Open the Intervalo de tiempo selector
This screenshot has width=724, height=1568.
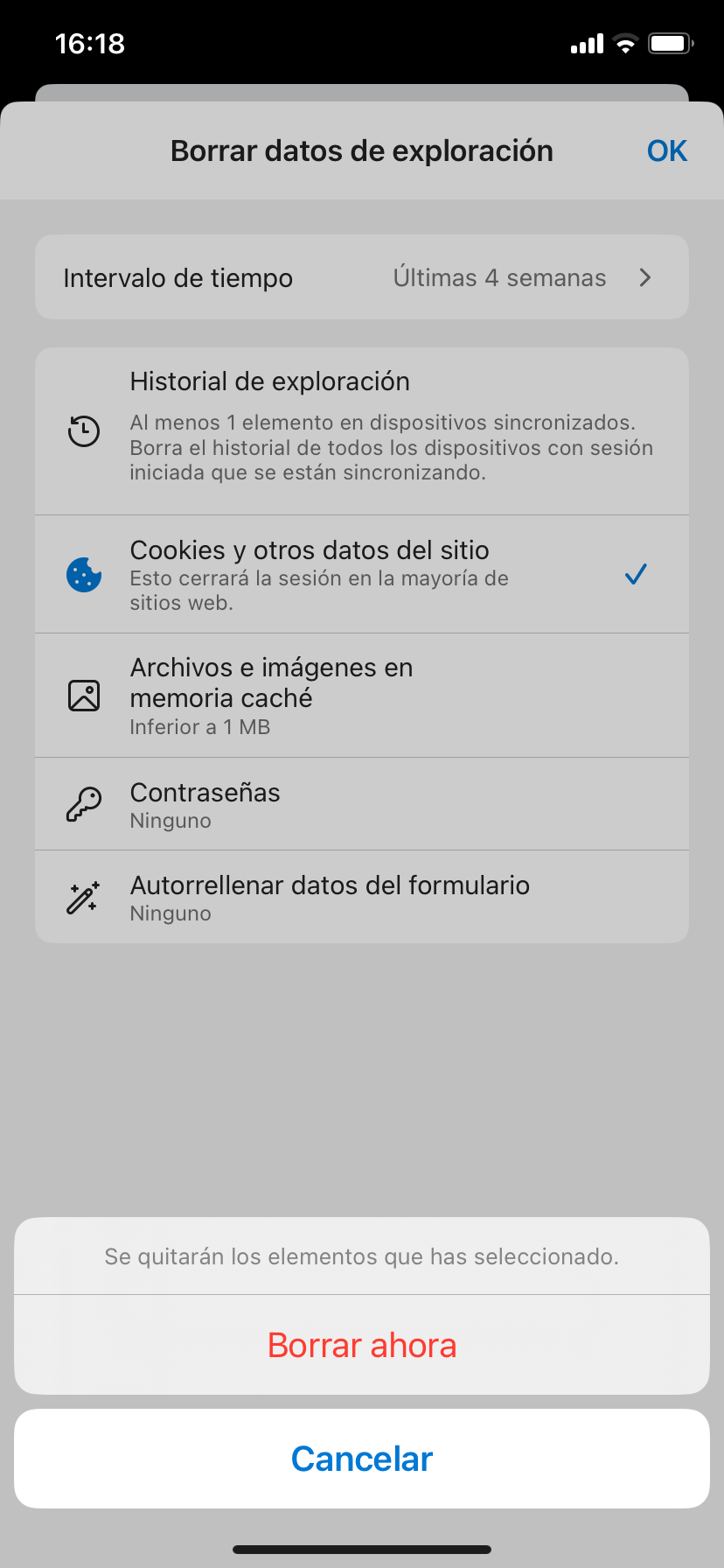tap(362, 277)
